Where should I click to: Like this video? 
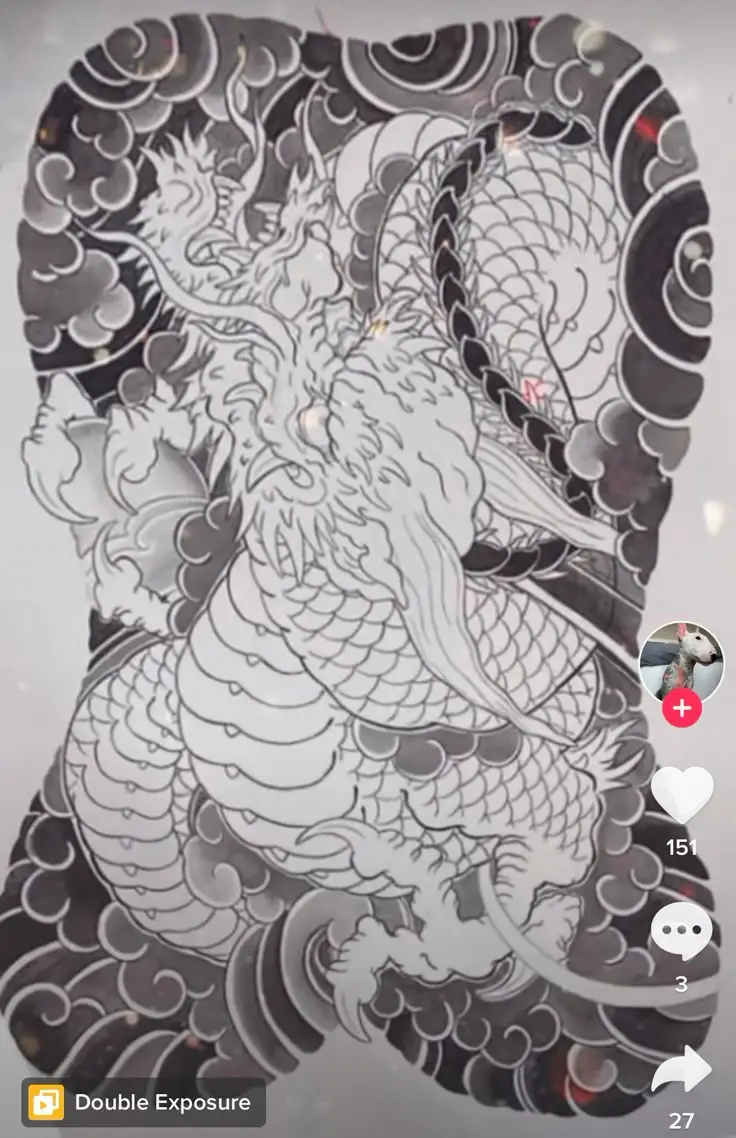pyautogui.click(x=681, y=795)
